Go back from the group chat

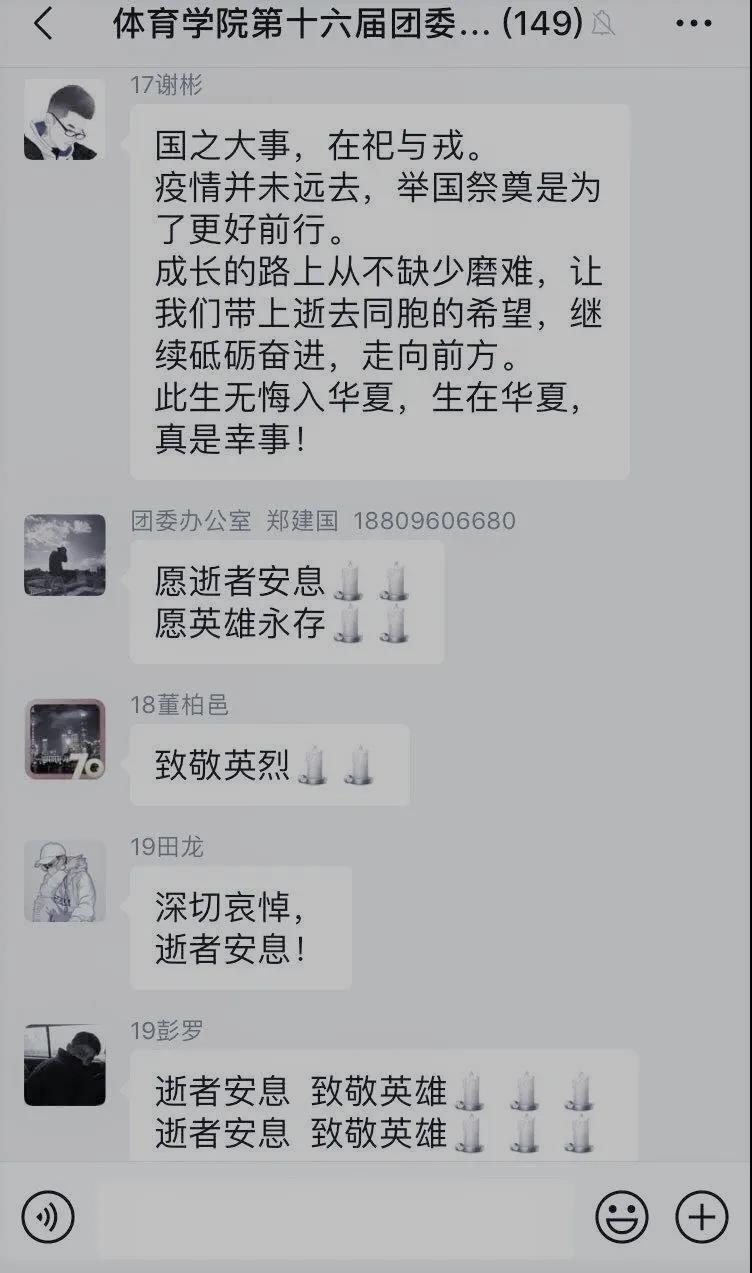42,24
